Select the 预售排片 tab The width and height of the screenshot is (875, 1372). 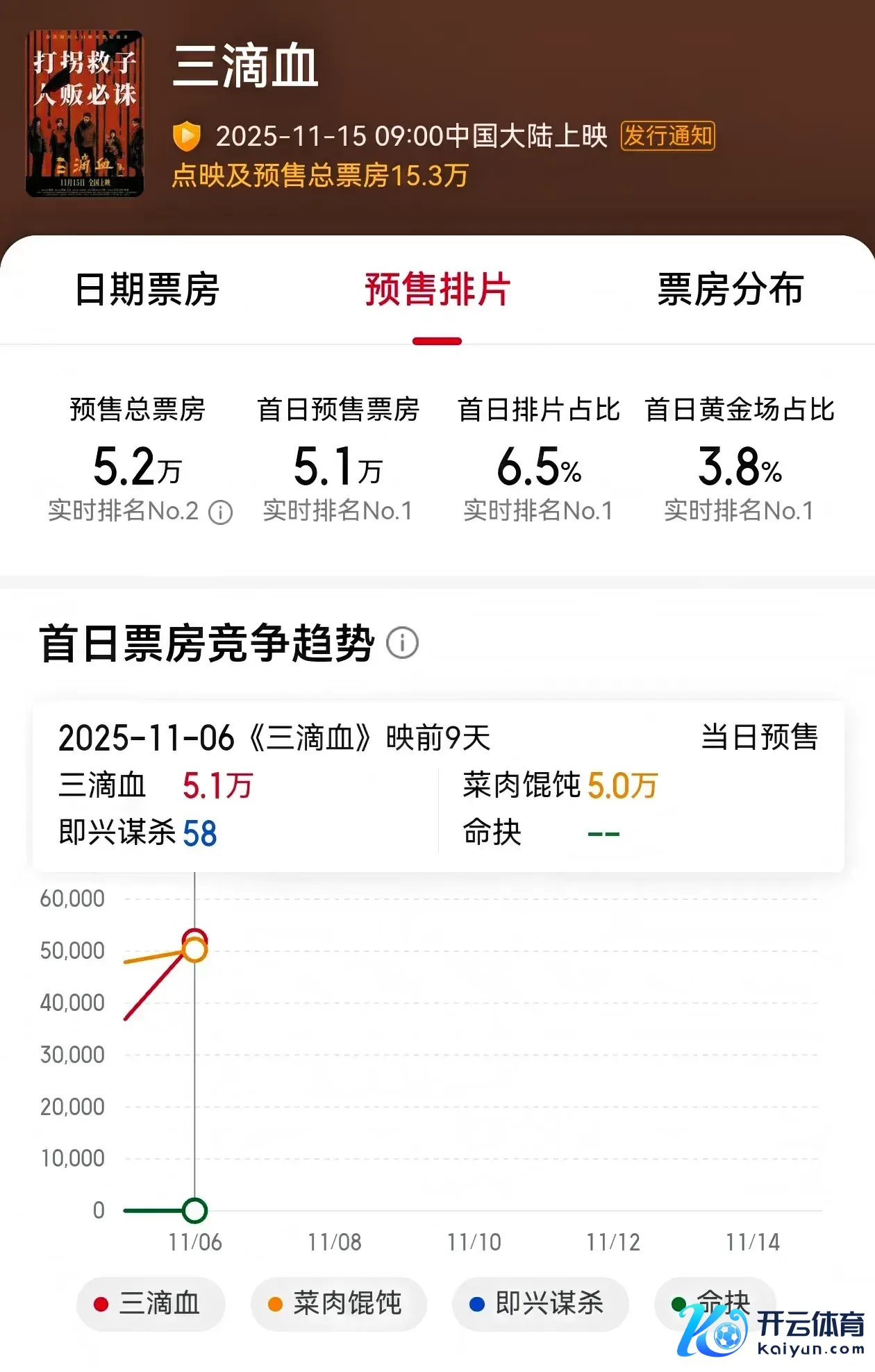(437, 290)
